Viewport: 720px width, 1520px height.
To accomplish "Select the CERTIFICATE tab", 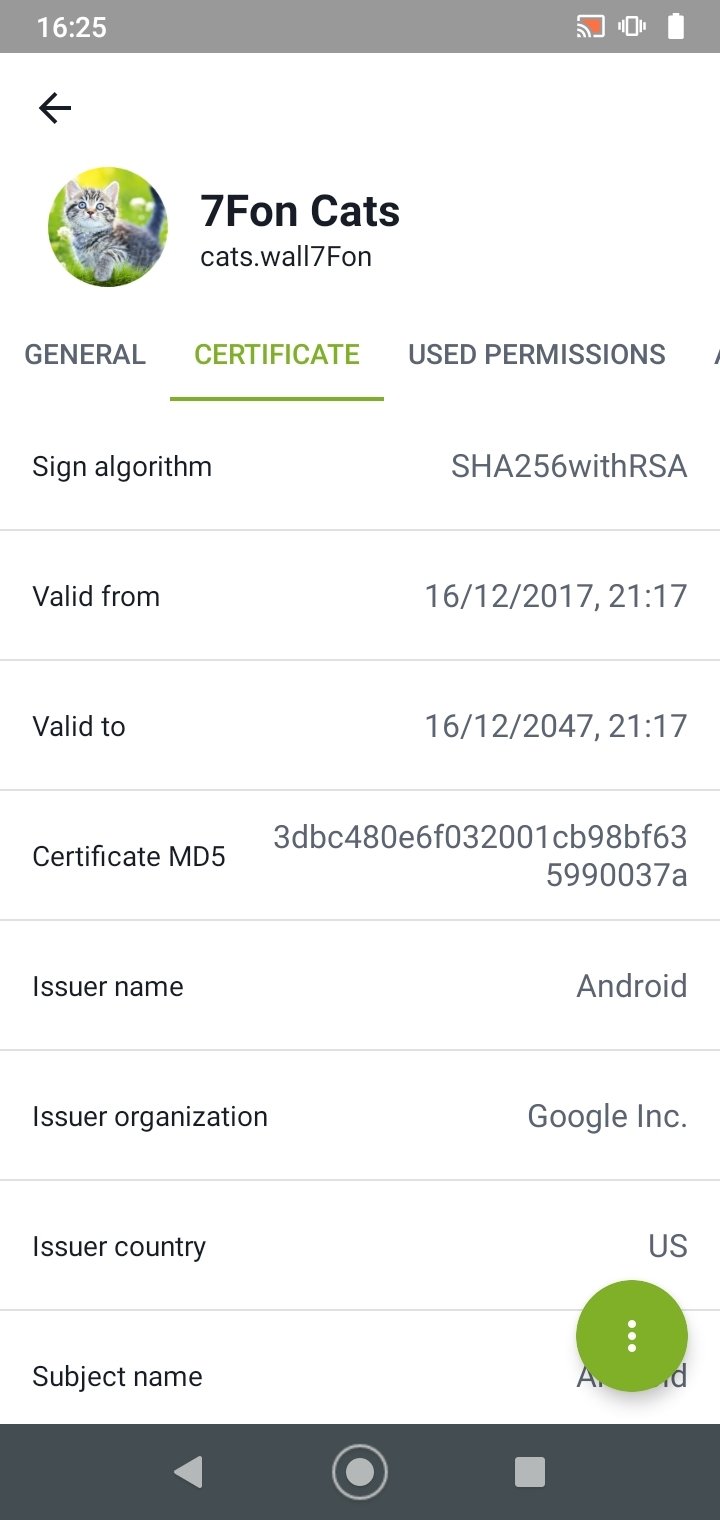I will (277, 354).
